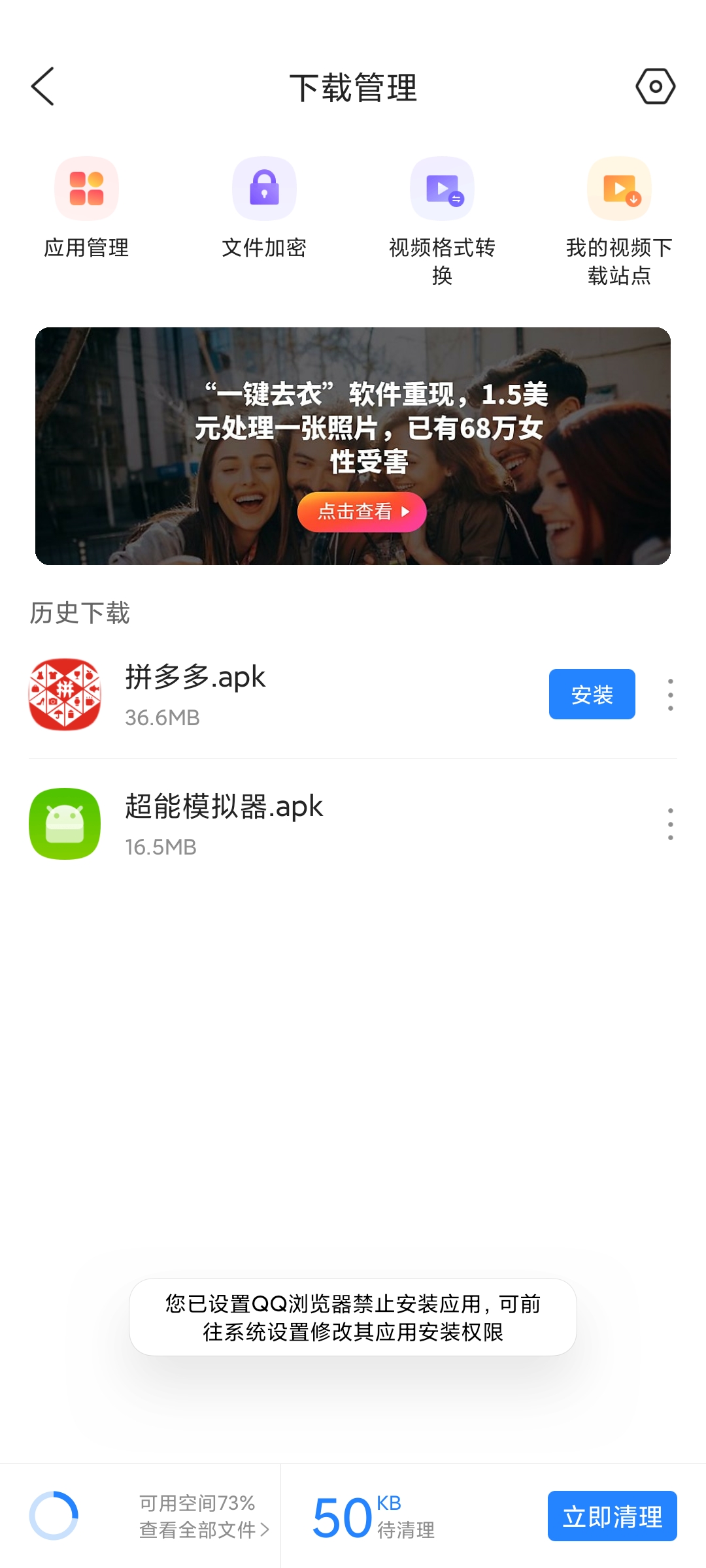
Task: Install 拼多多.apk with 安装 button
Action: coord(592,694)
